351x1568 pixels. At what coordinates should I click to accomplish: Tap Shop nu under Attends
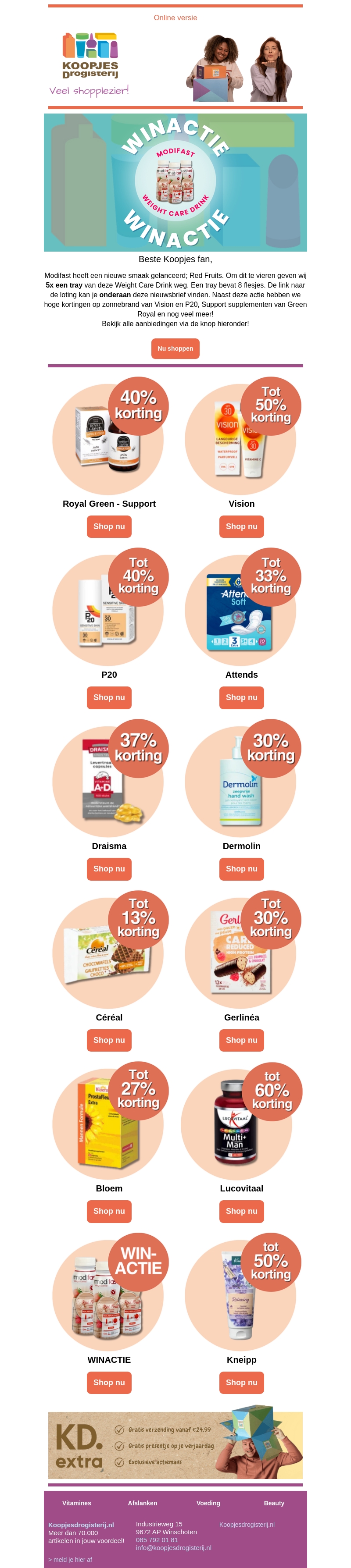(241, 697)
